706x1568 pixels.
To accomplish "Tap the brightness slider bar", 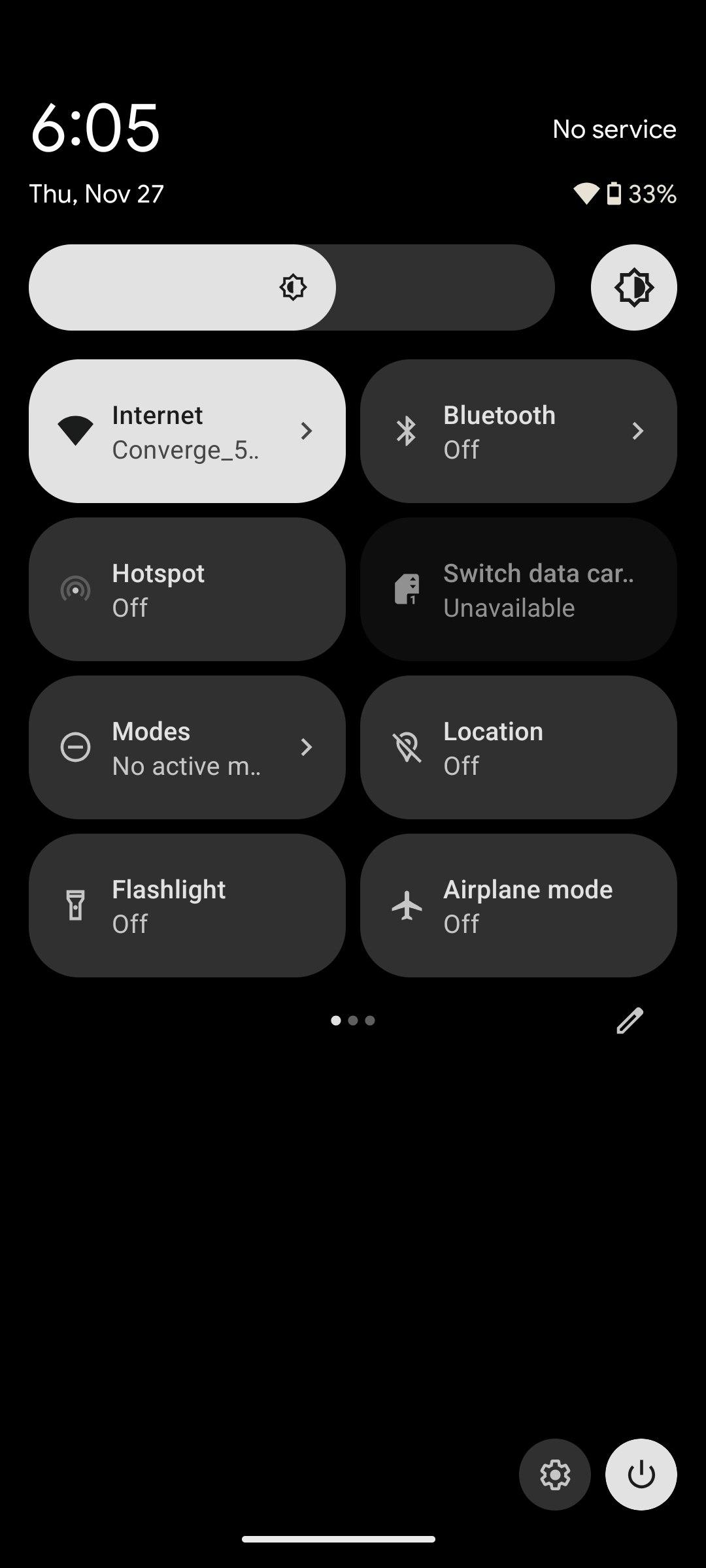I will click(292, 287).
